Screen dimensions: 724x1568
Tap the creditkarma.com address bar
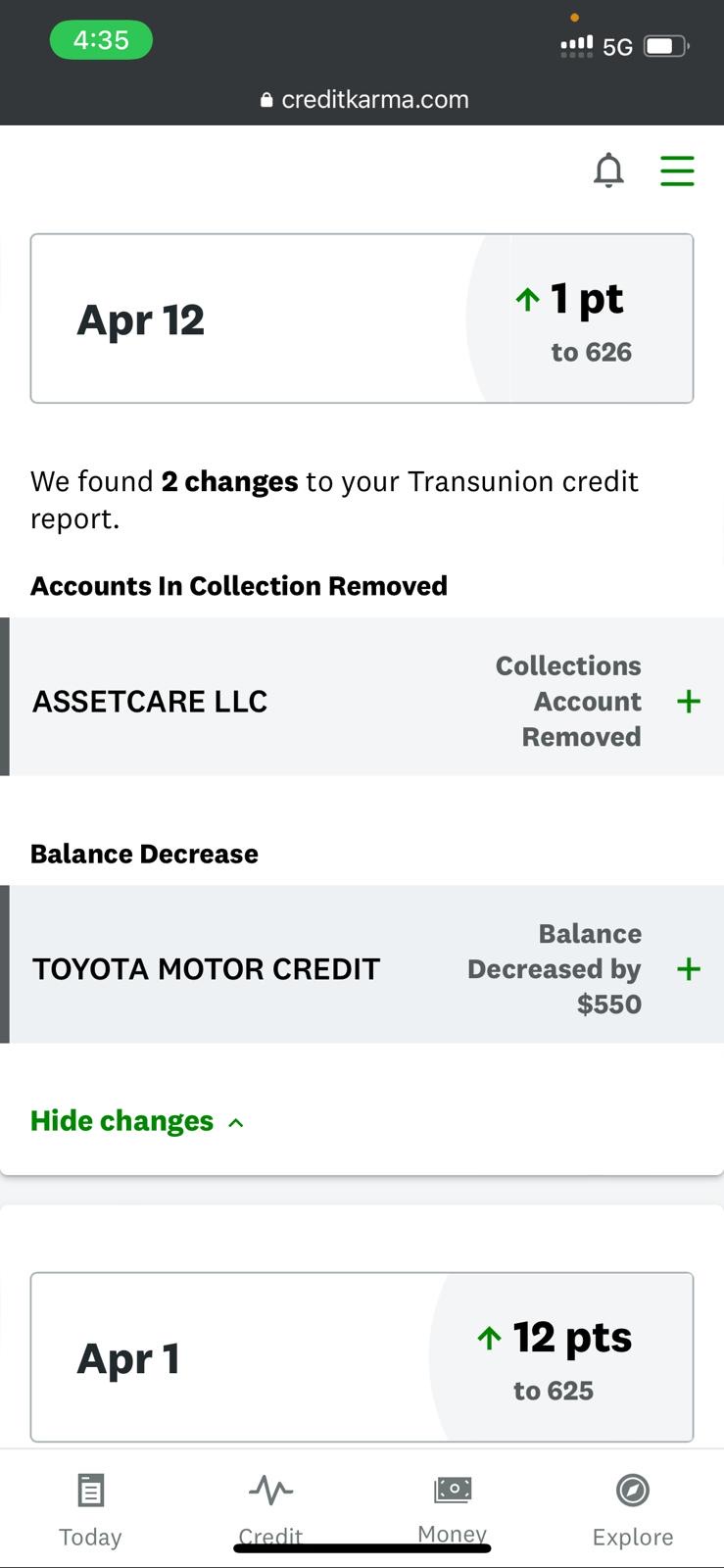(364, 100)
